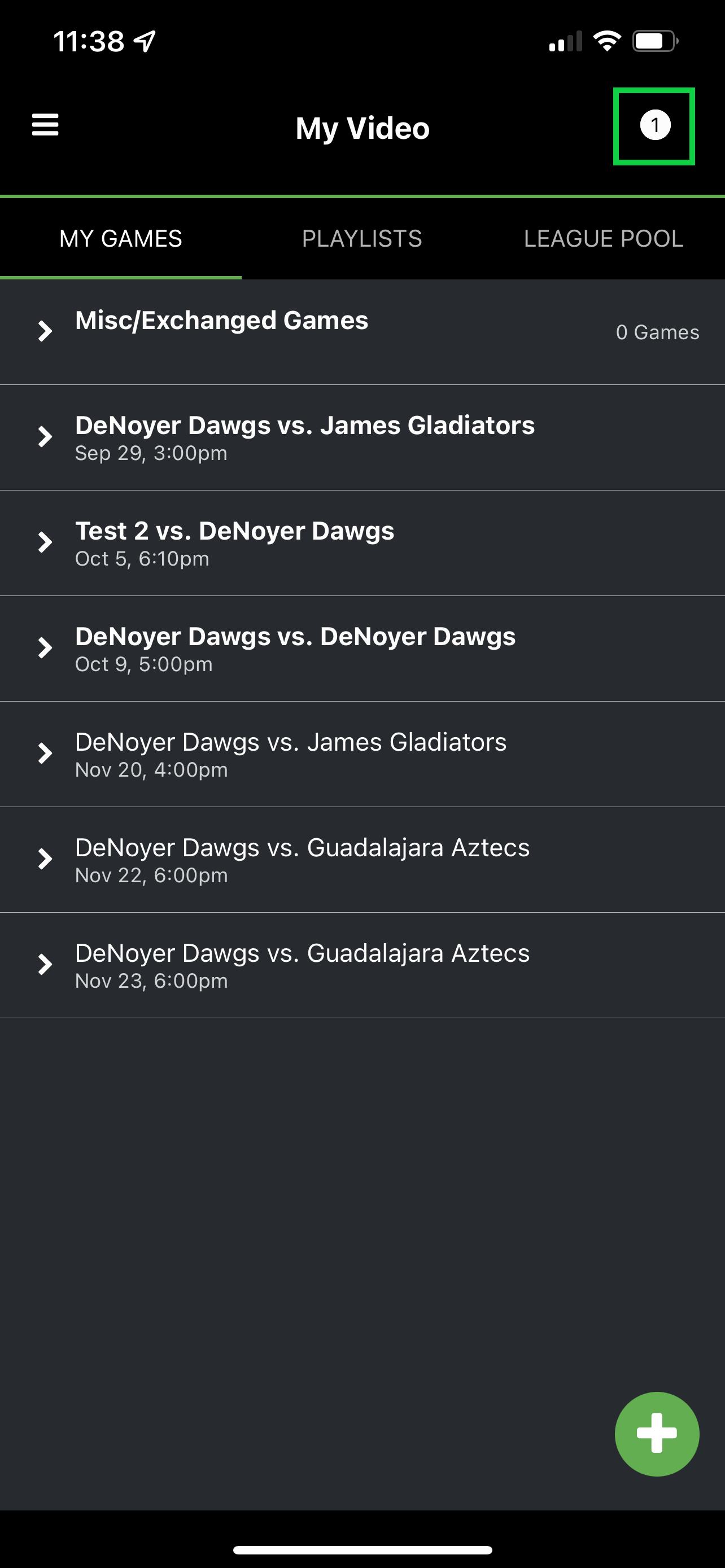Switch to the League Pool tab
This screenshot has width=725, height=1568.
[x=604, y=239]
